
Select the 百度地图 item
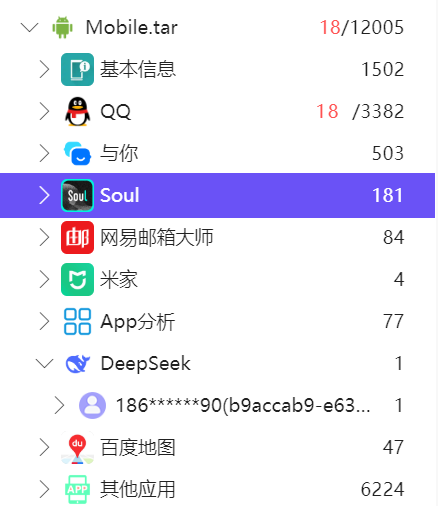click(217, 447)
